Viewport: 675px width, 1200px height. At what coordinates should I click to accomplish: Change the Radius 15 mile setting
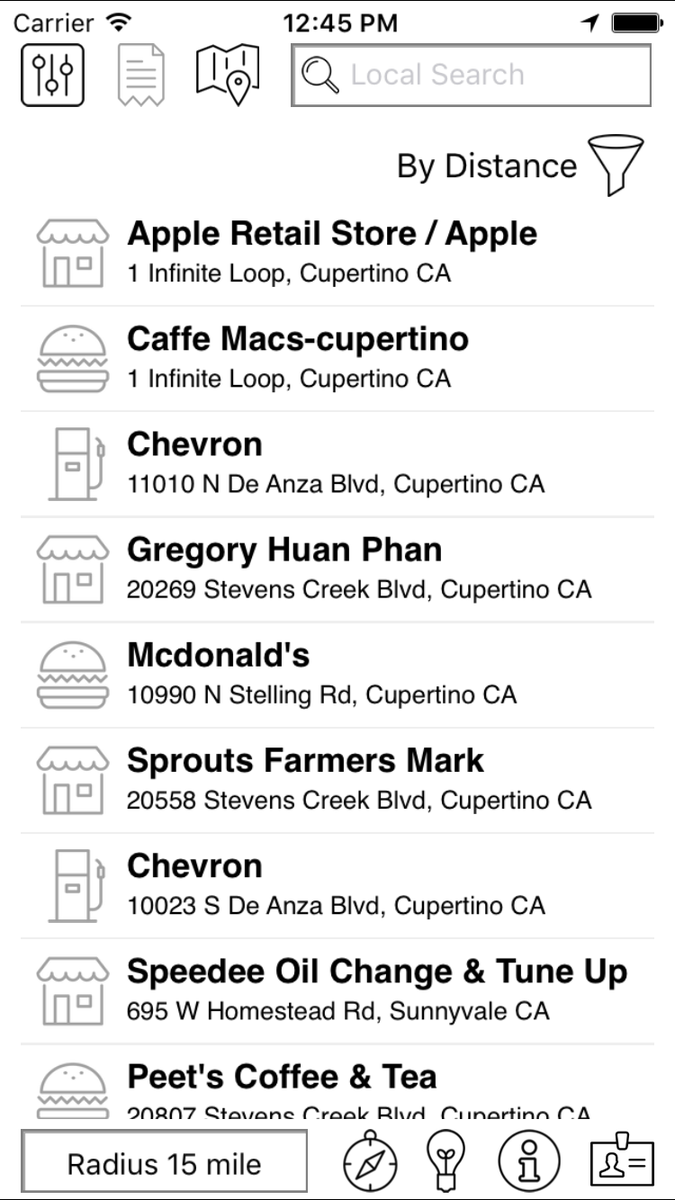(165, 1164)
